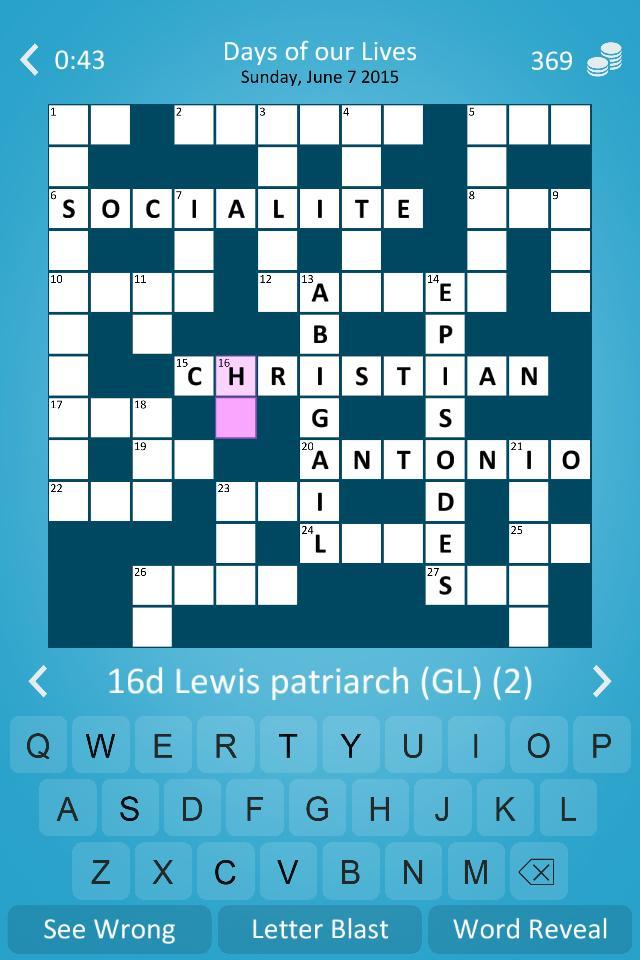Type the letter A on the keyboard
The height and width of the screenshot is (960, 640).
pyautogui.click(x=68, y=808)
